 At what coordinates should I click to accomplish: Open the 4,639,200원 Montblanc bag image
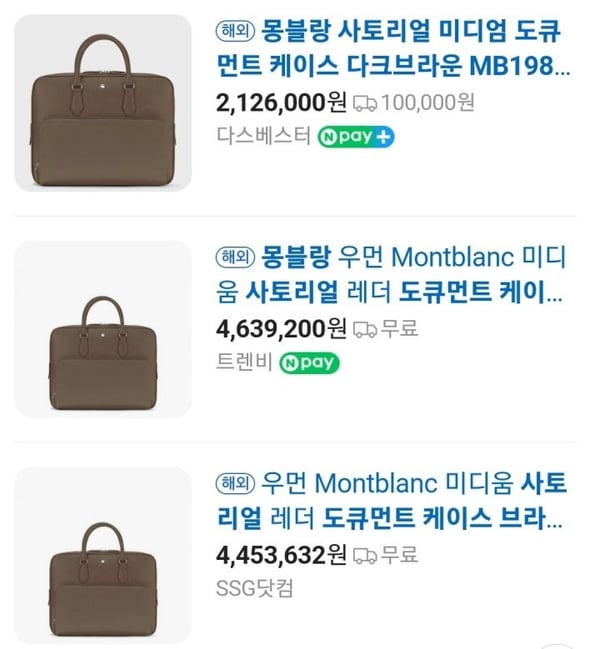point(103,330)
